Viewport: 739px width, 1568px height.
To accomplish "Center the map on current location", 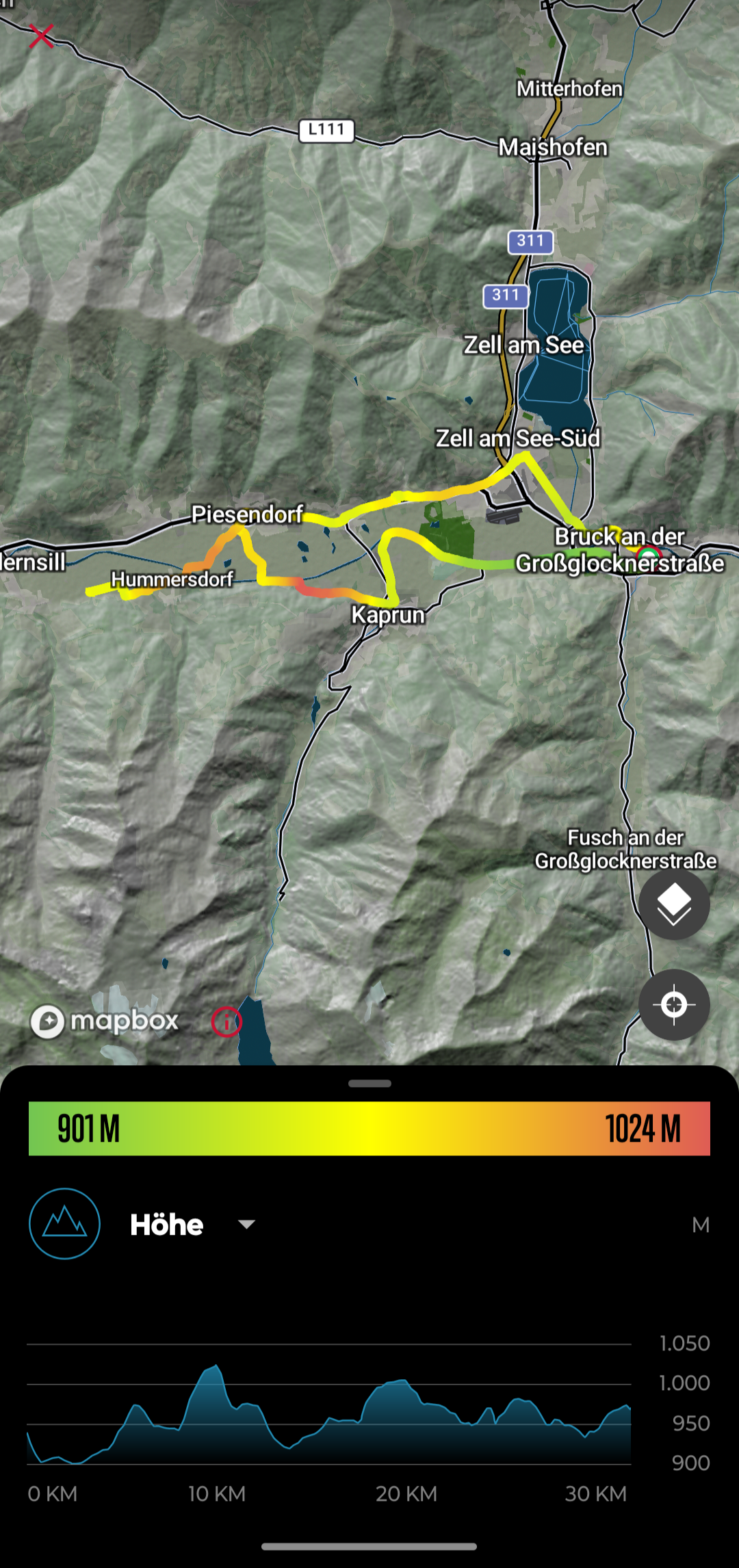I will [x=674, y=1004].
